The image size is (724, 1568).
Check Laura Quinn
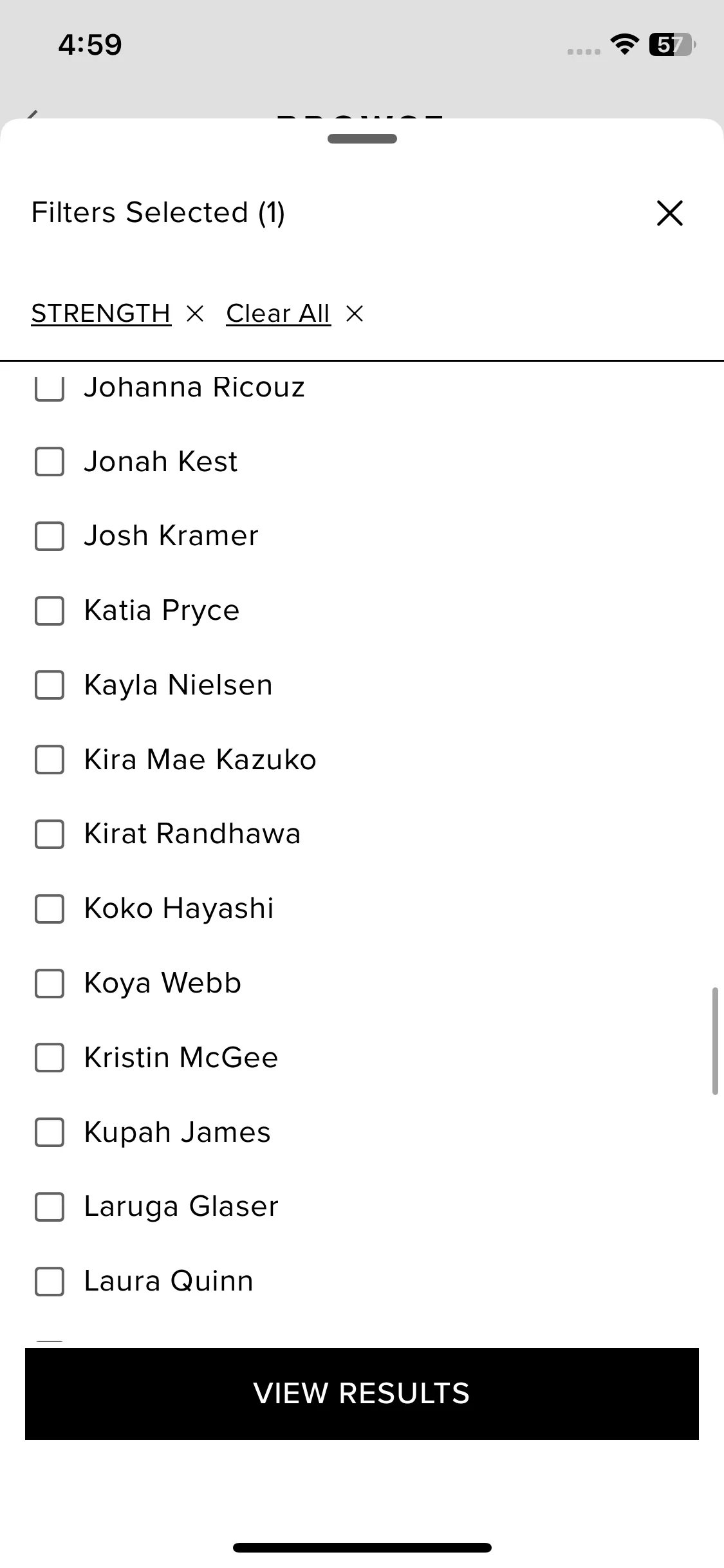(x=50, y=1282)
